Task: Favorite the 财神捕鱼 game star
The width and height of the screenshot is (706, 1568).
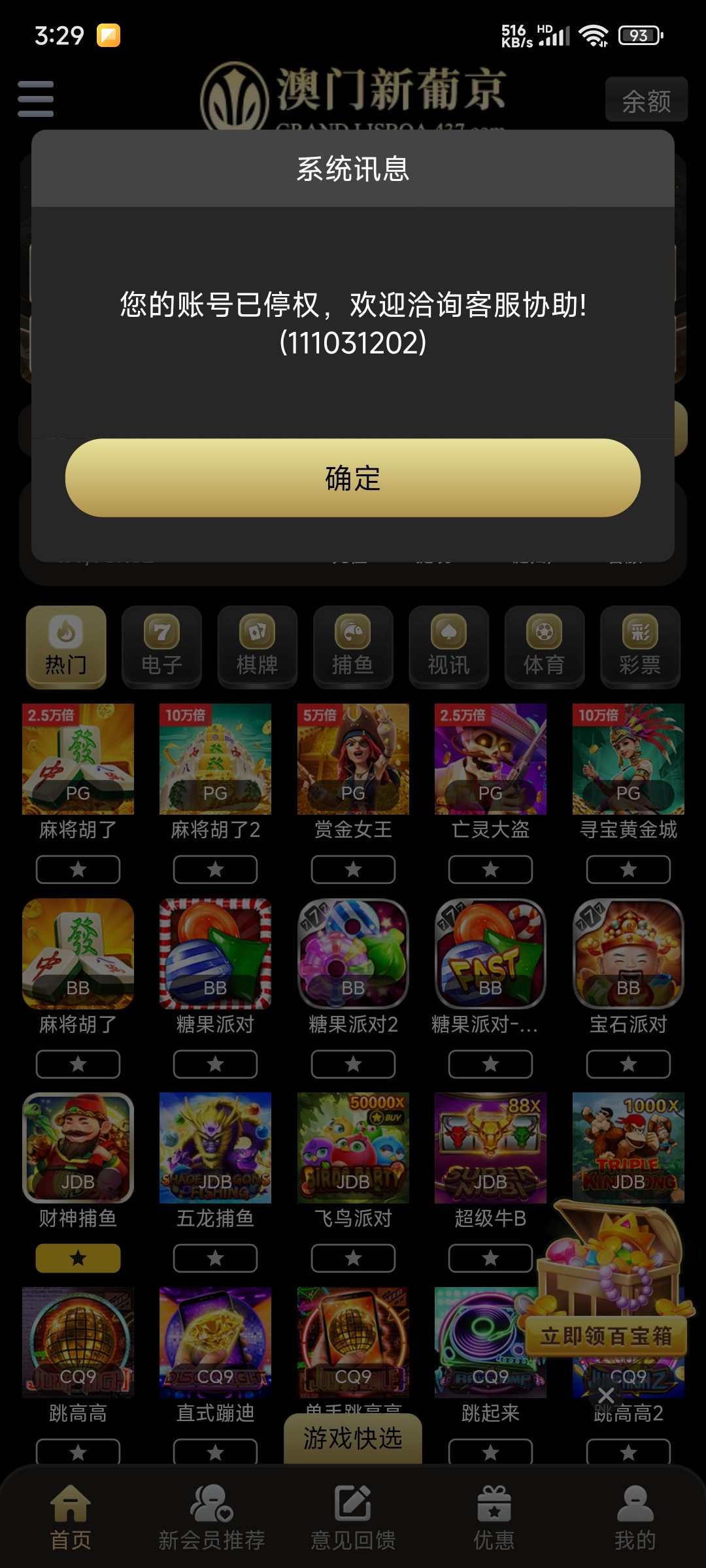Action: point(78,1258)
